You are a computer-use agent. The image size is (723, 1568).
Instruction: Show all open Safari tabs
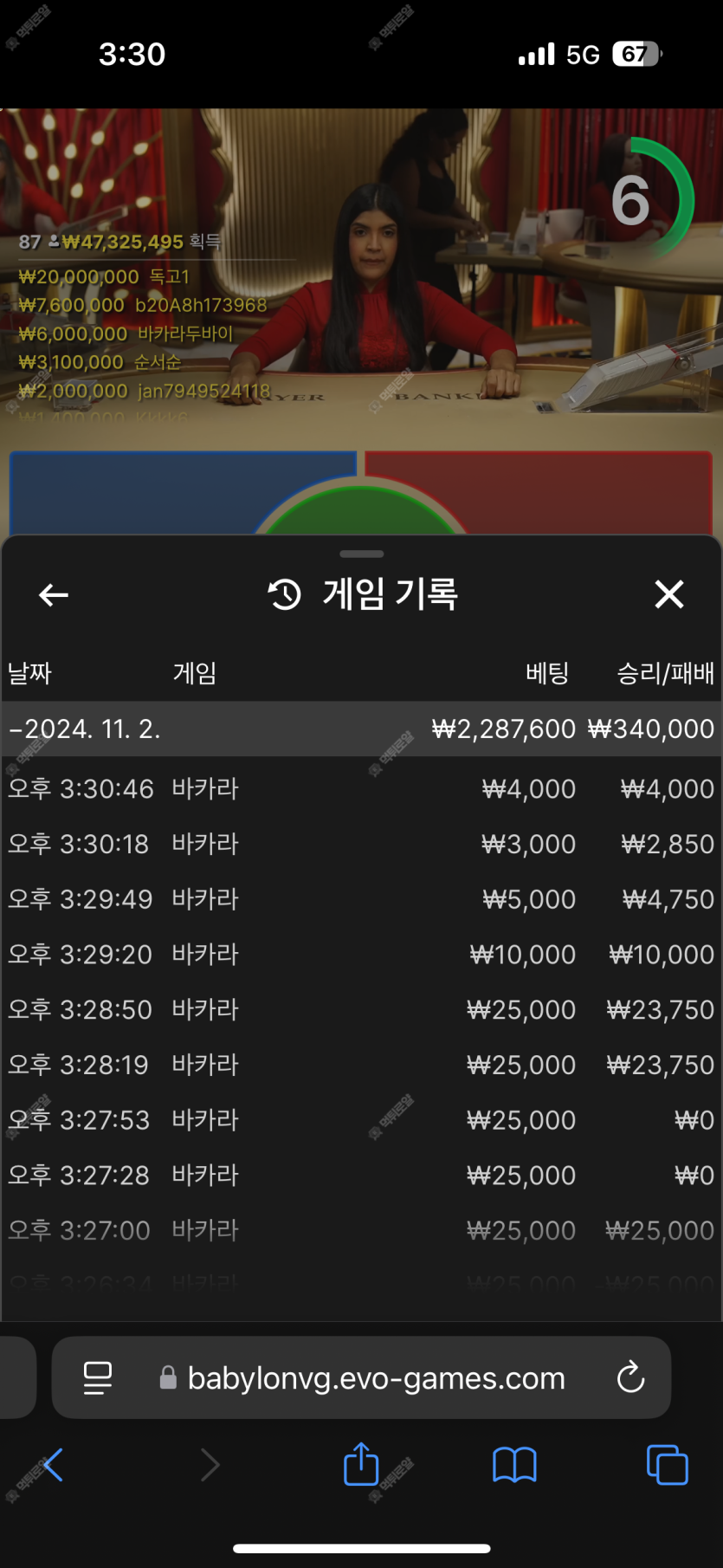click(667, 1465)
